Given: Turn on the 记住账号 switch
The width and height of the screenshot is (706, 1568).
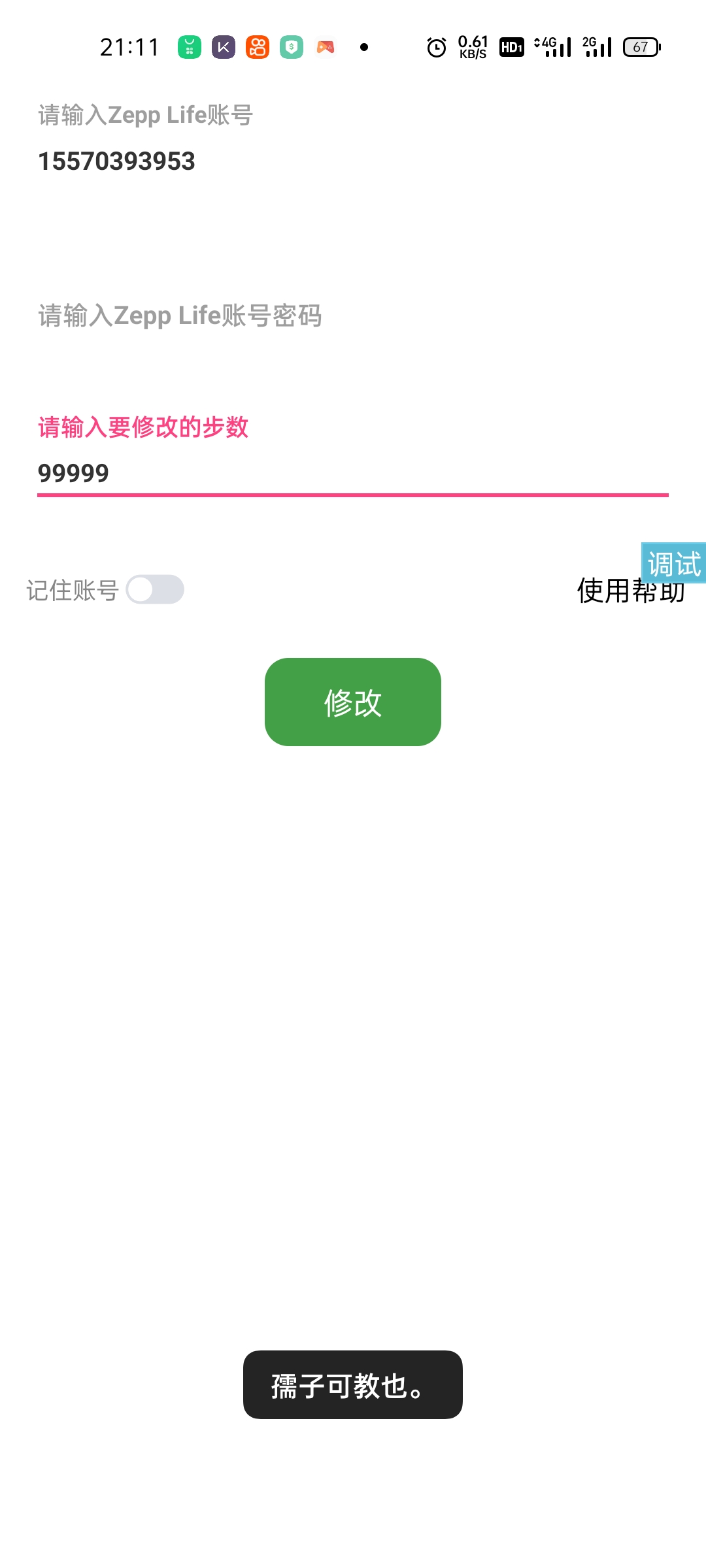Looking at the screenshot, I should point(155,589).
